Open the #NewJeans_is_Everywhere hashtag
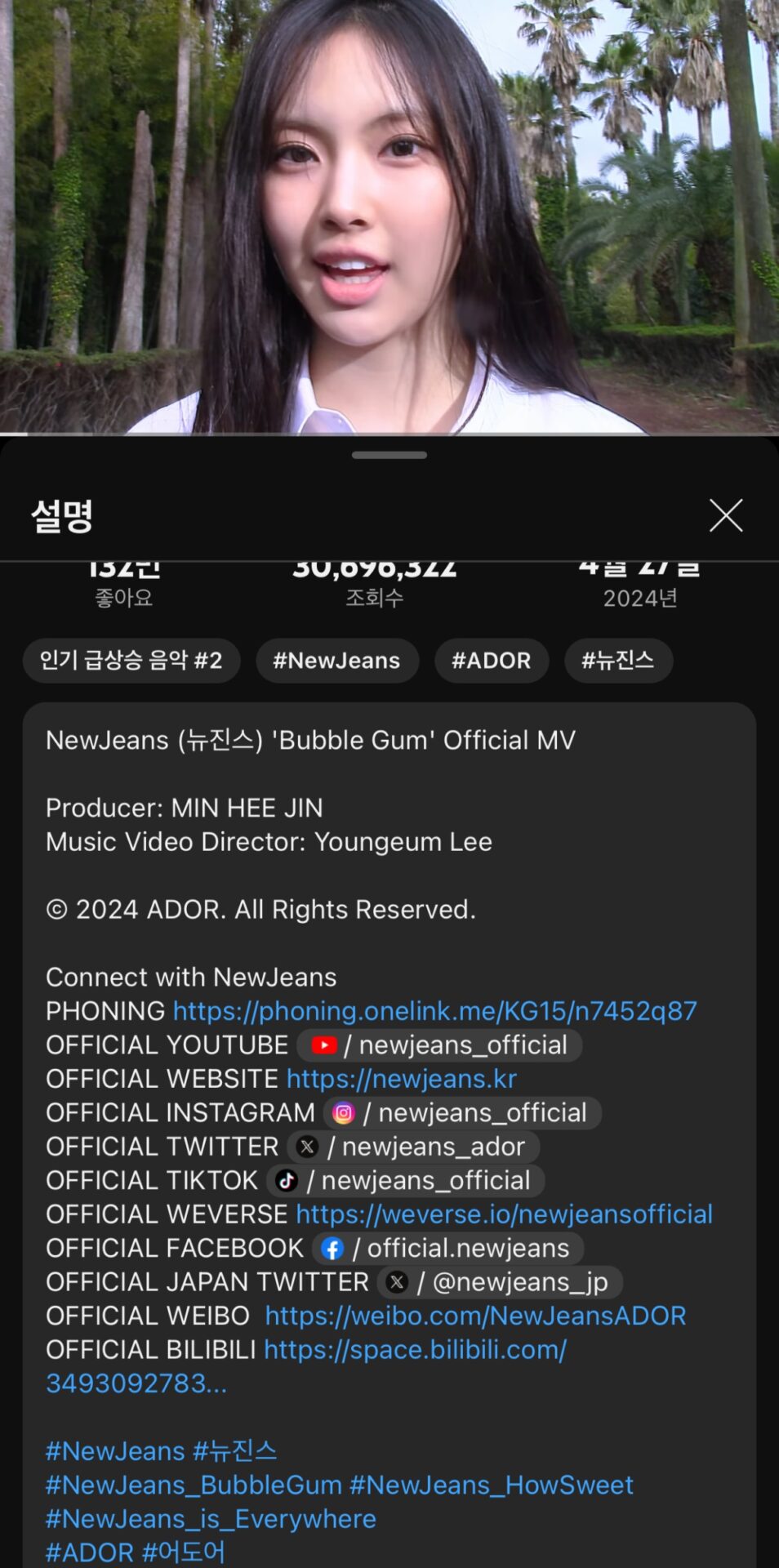Image resolution: width=779 pixels, height=1568 pixels. (211, 1519)
